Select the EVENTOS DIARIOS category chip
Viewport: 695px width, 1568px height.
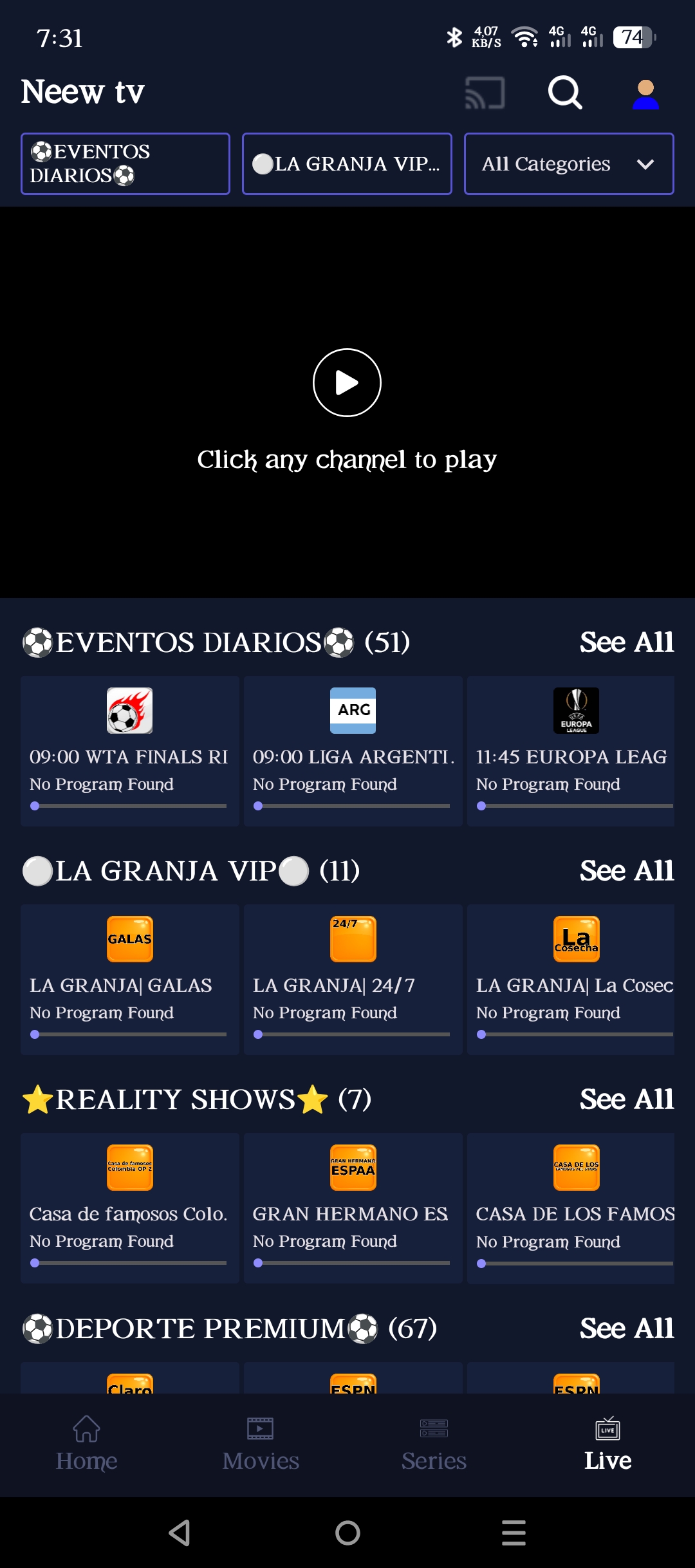125,163
